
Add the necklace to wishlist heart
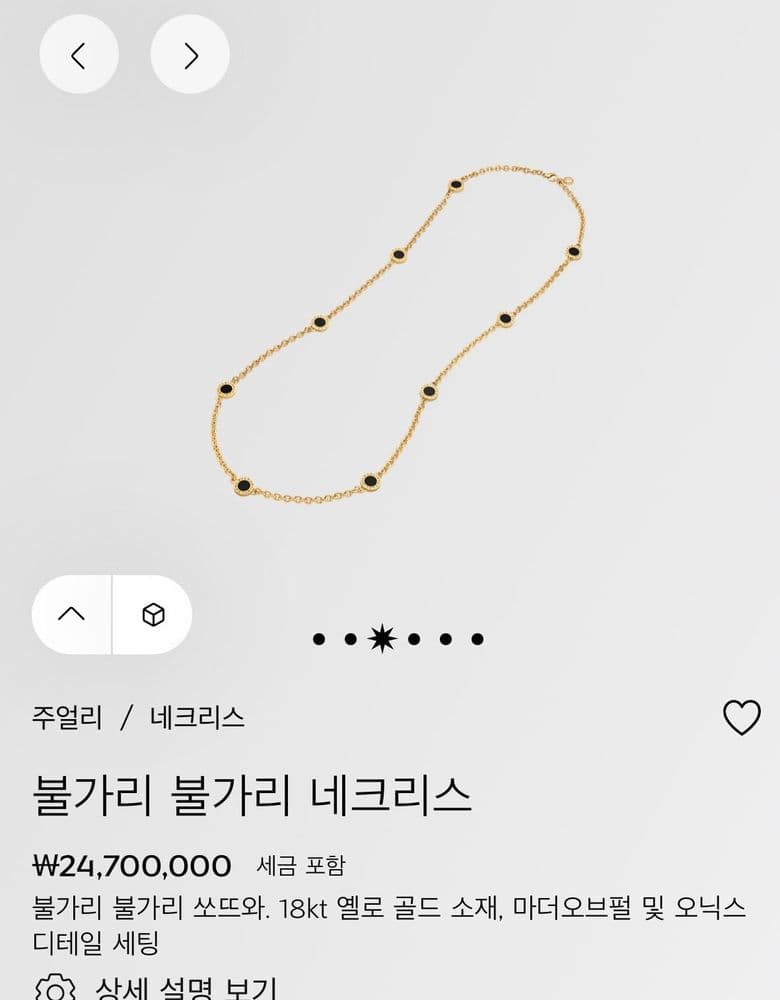(x=742, y=717)
